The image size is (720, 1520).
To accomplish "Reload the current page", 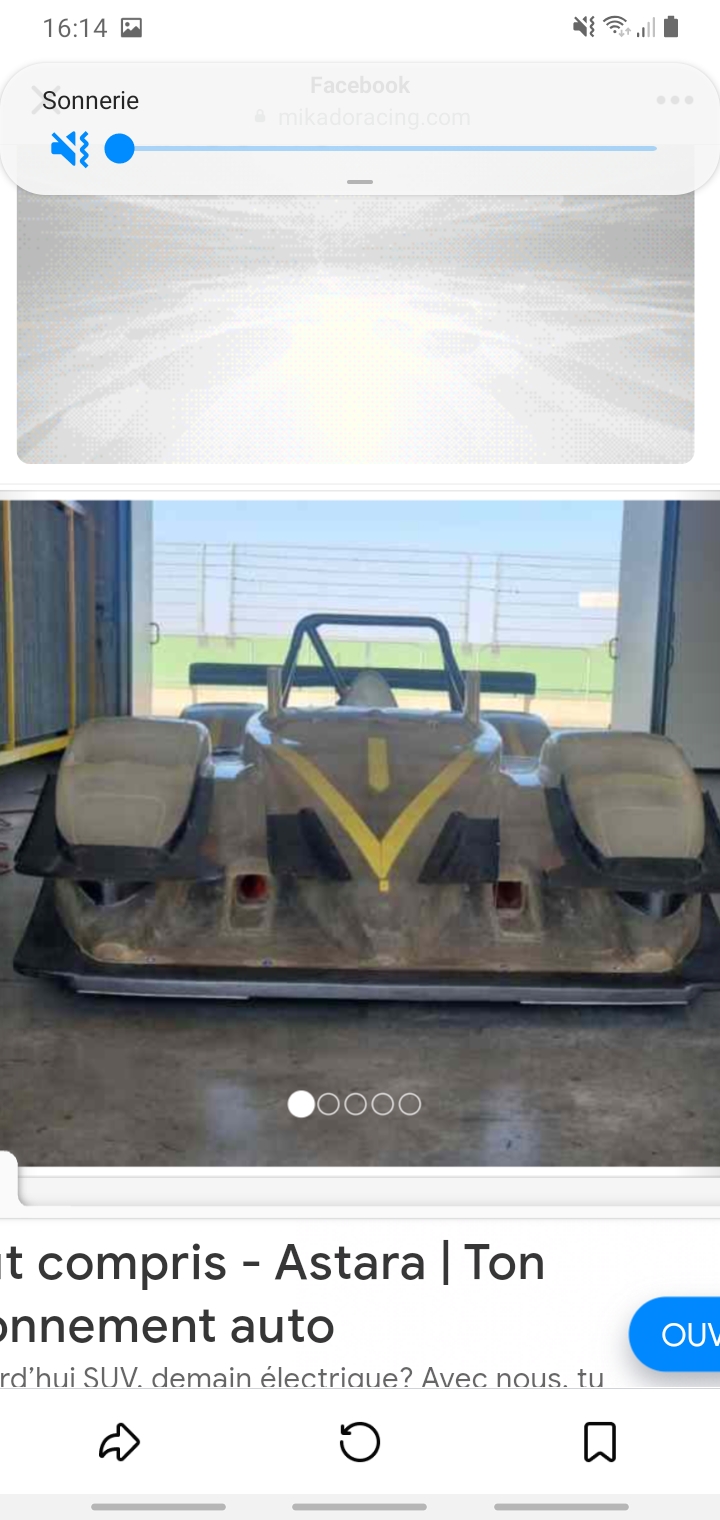I will [360, 1442].
